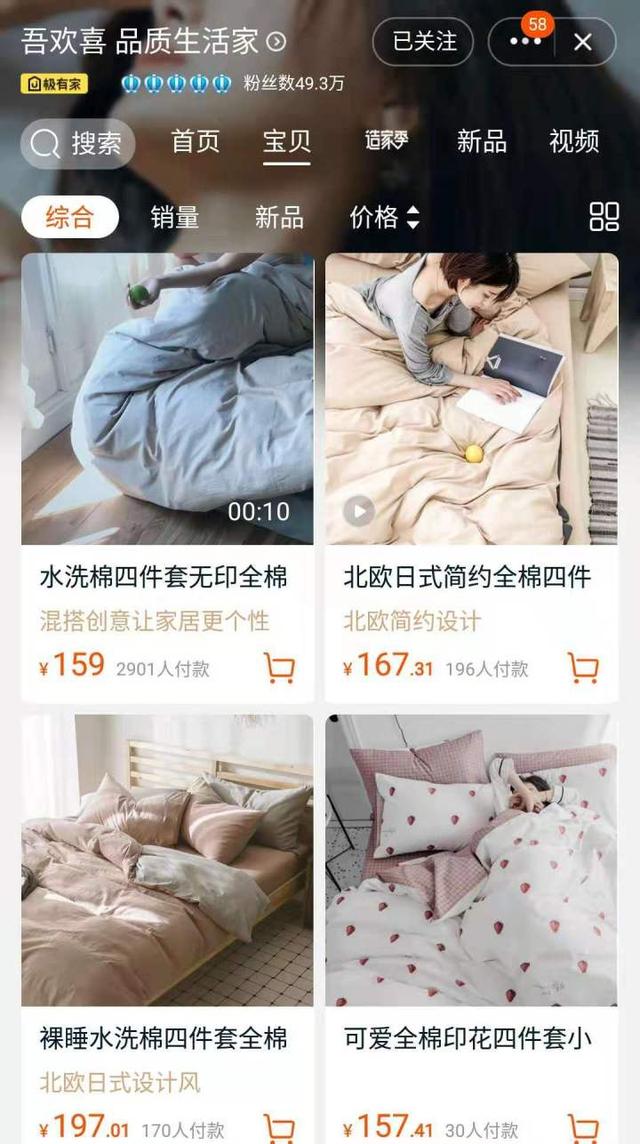Close the shop page with X

(583, 42)
